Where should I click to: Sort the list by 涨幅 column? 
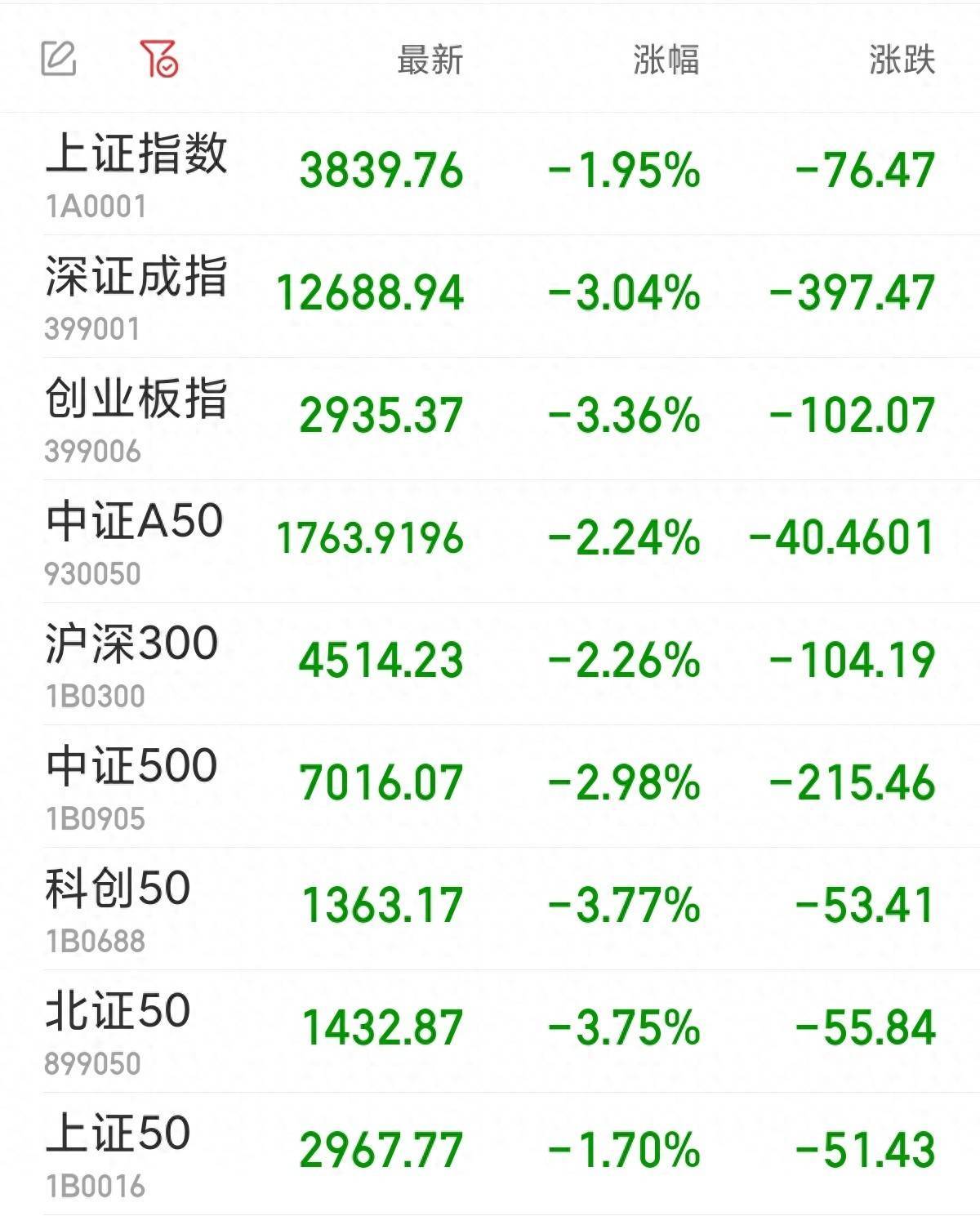666,60
